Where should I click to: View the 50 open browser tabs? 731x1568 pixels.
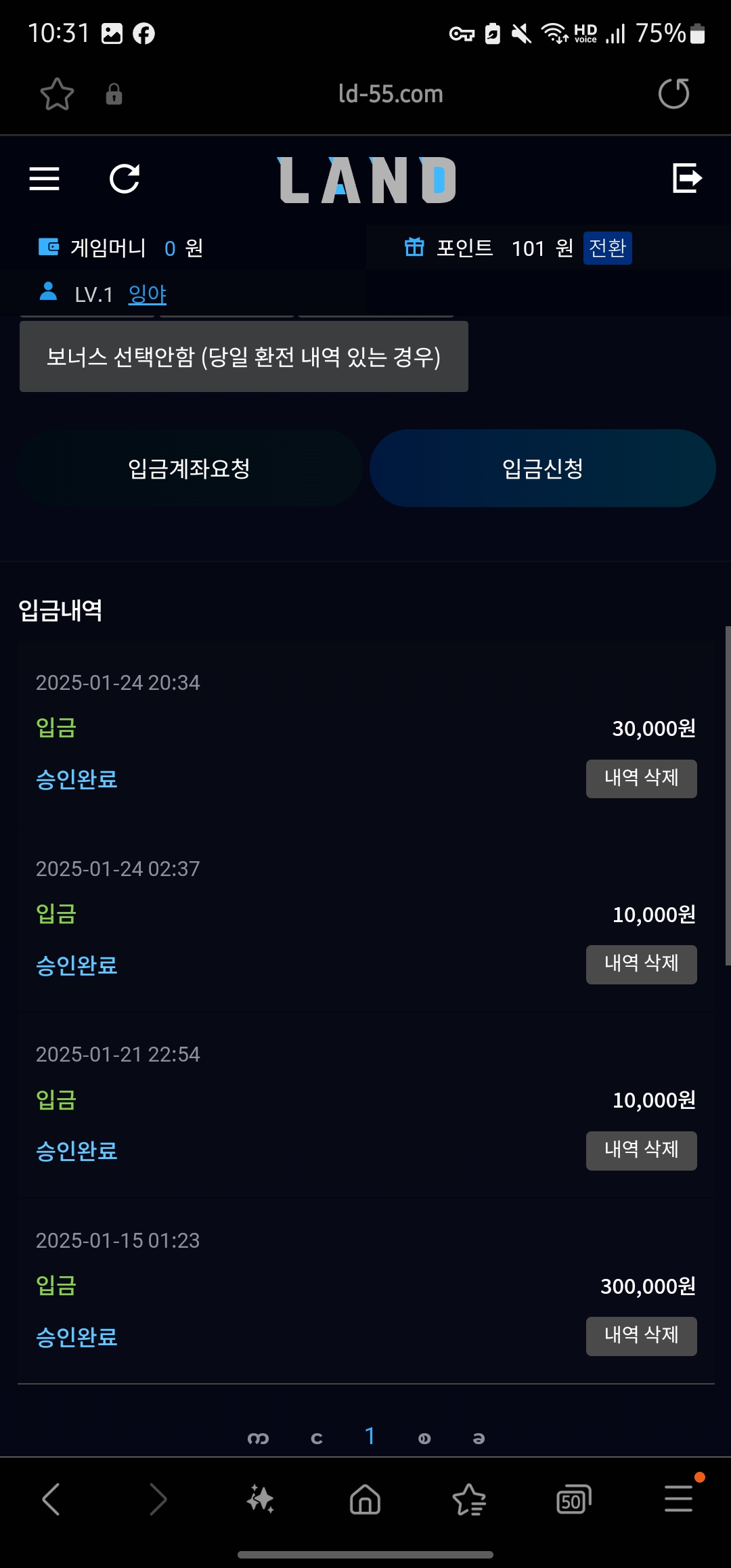click(573, 1499)
